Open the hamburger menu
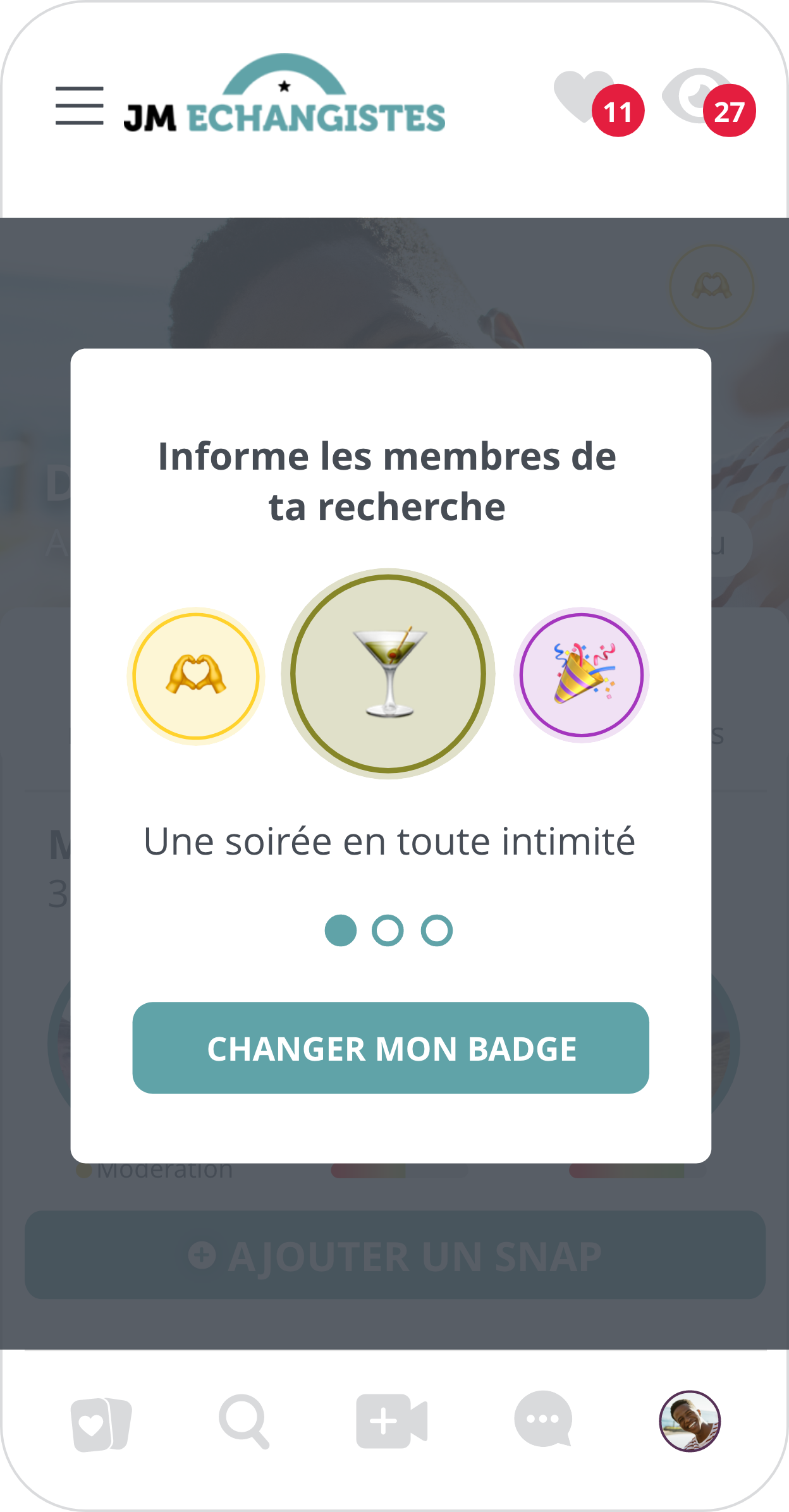The image size is (789, 1512). click(x=79, y=106)
